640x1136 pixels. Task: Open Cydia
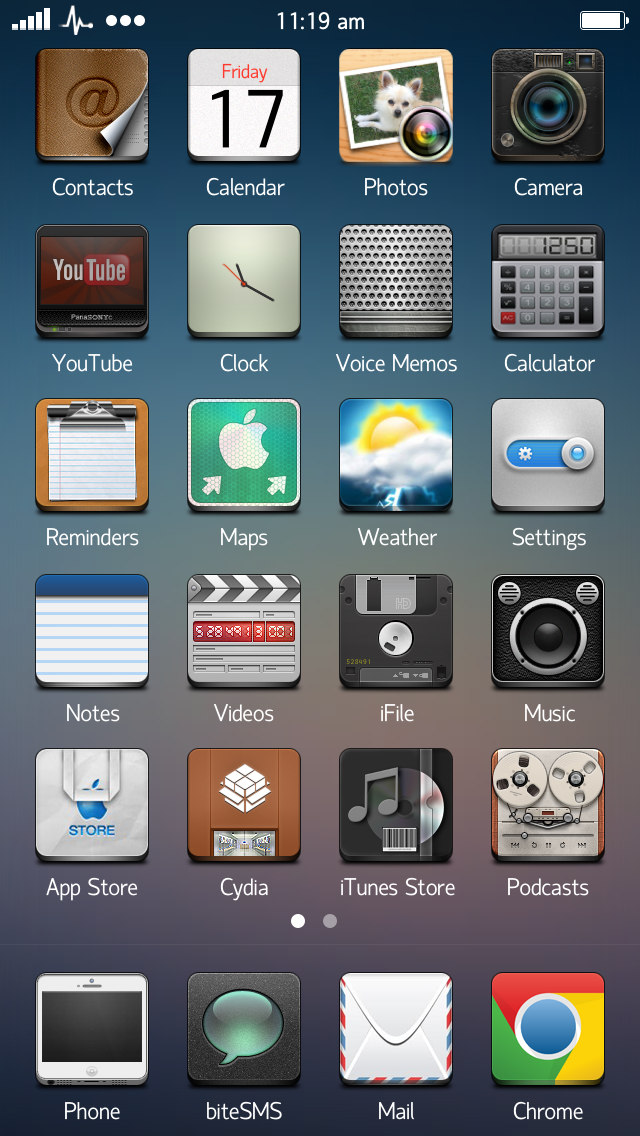(x=244, y=805)
